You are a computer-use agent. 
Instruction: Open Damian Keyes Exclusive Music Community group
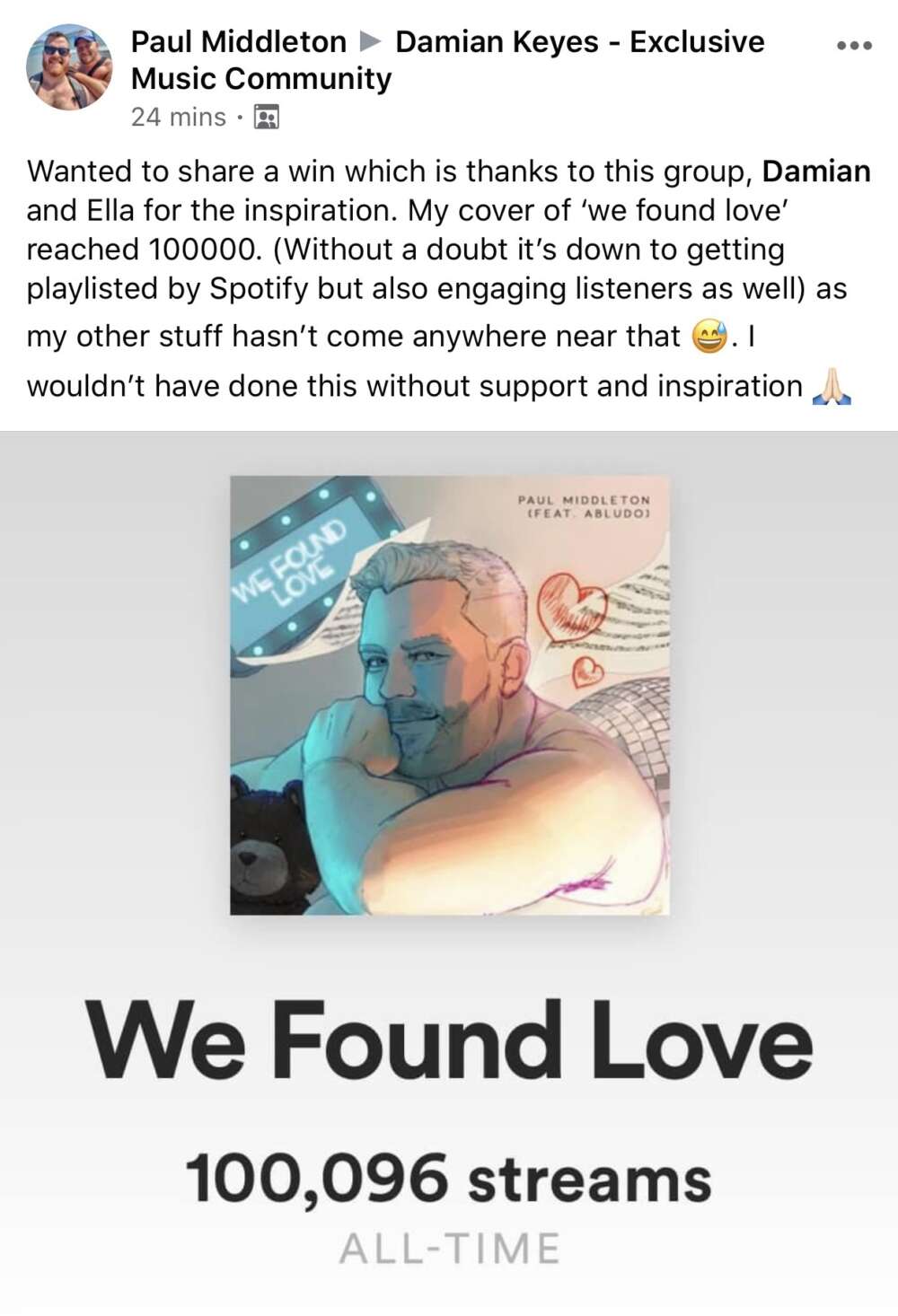pos(579,42)
